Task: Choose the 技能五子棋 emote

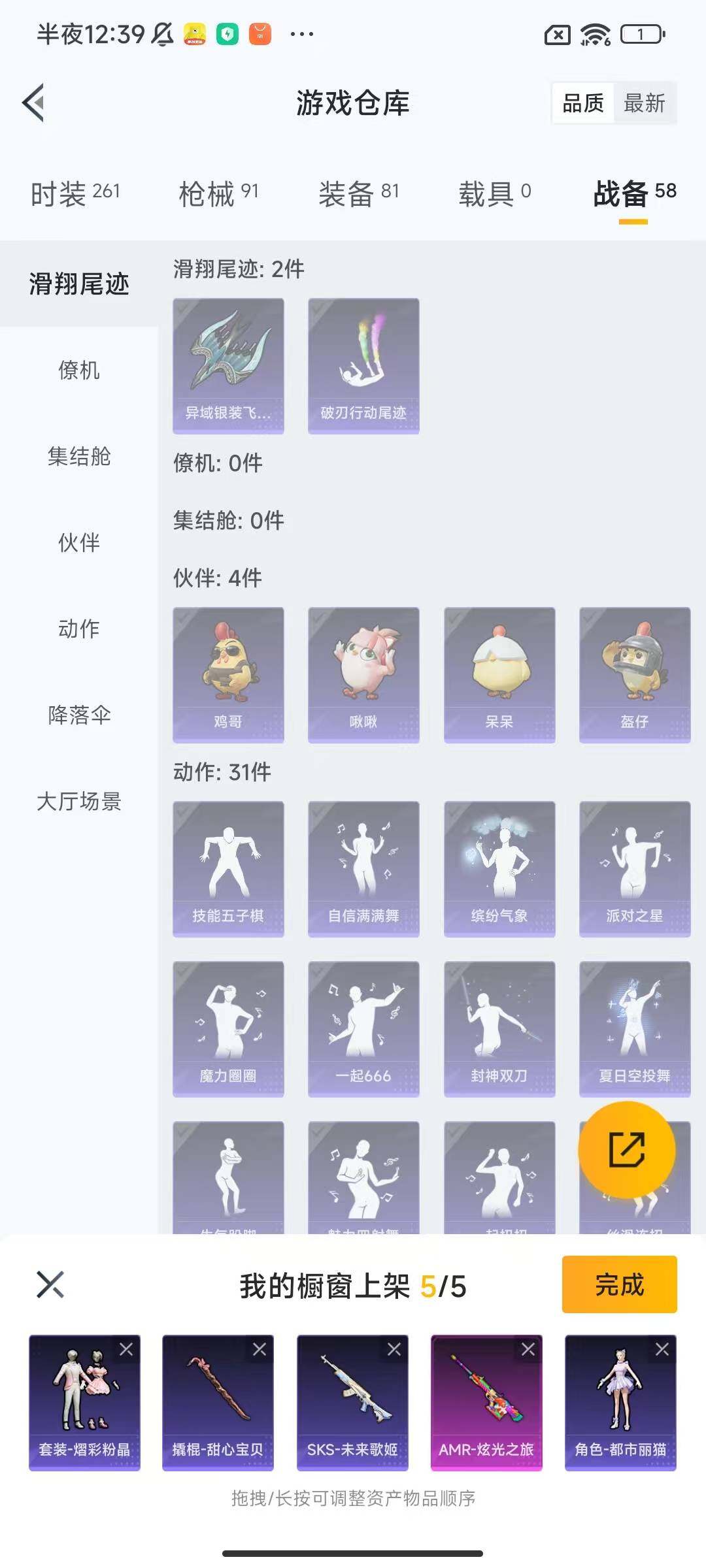Action: pyautogui.click(x=228, y=868)
